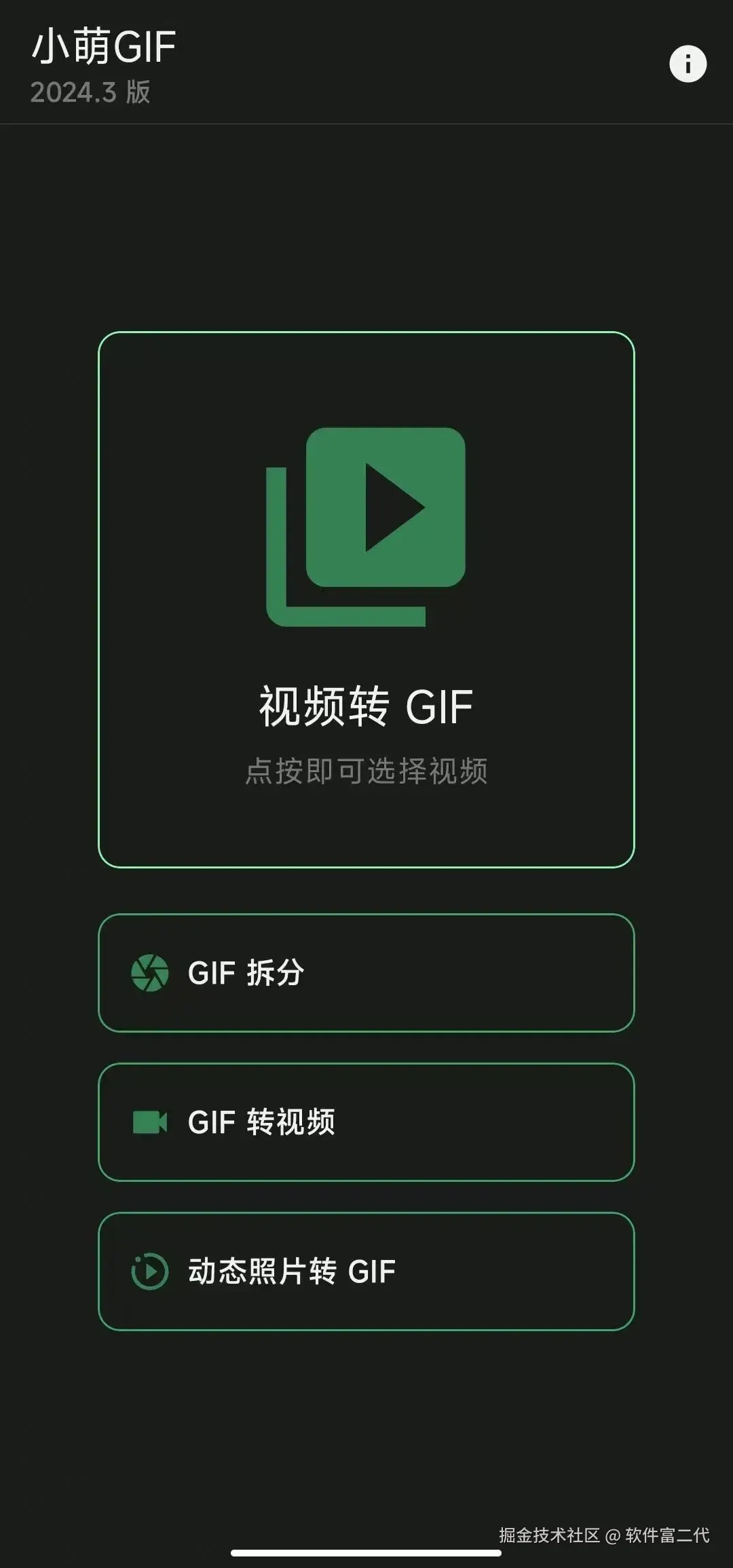Select the 视频转 GIF card
This screenshot has height=1568, width=733.
(x=366, y=599)
